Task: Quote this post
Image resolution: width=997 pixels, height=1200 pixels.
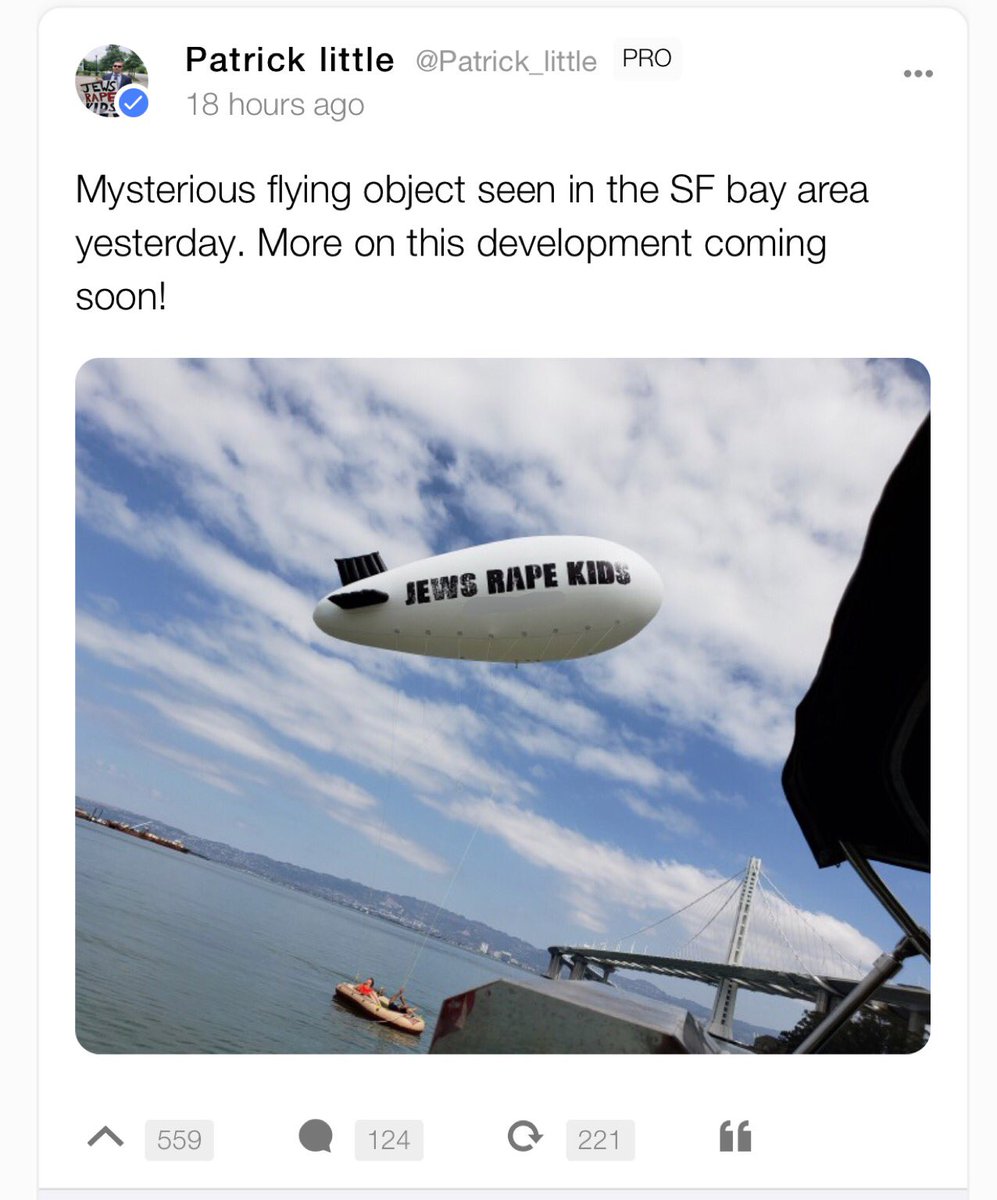Action: tap(735, 1137)
